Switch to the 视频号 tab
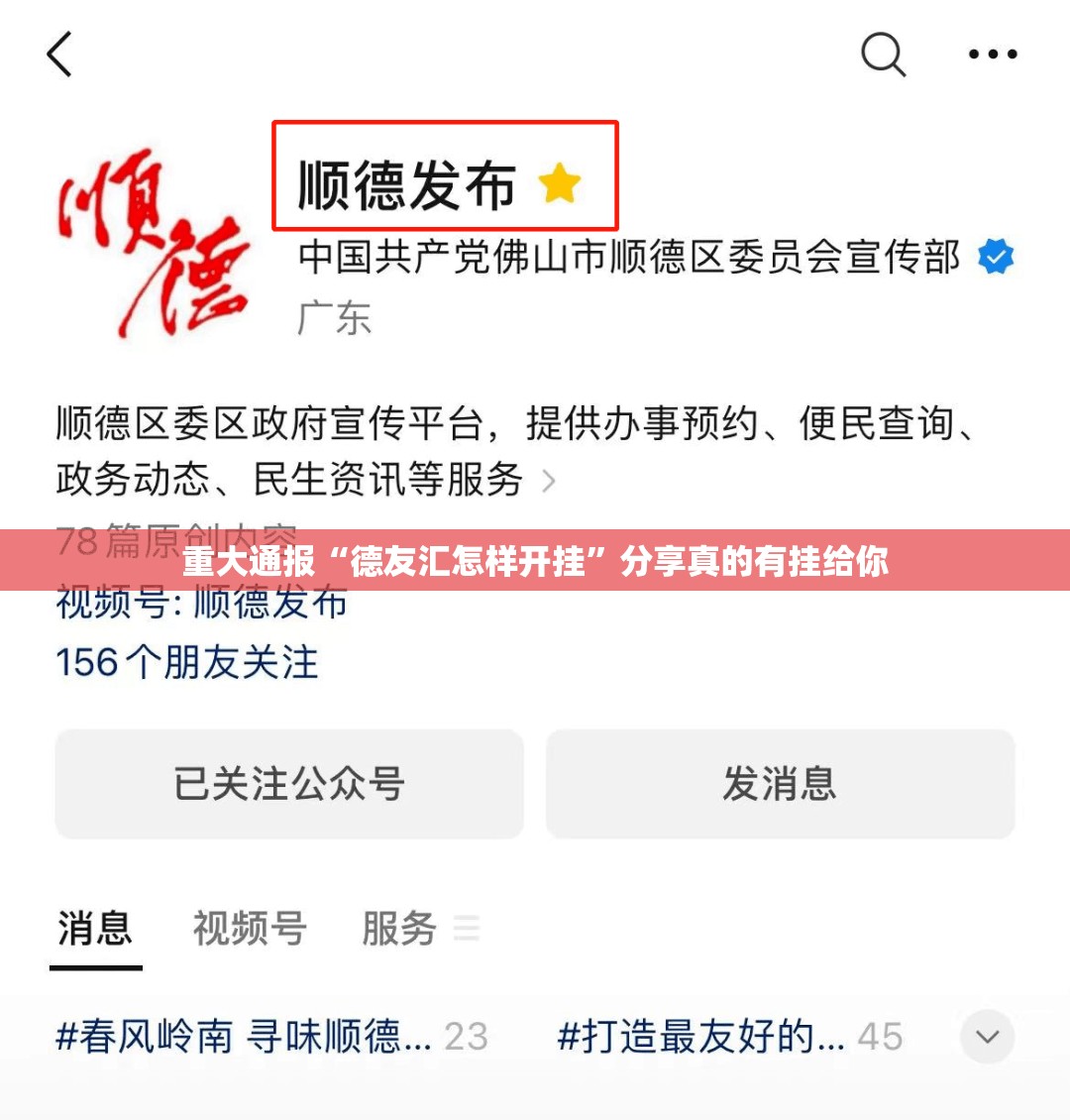1070x1120 pixels. click(x=250, y=929)
